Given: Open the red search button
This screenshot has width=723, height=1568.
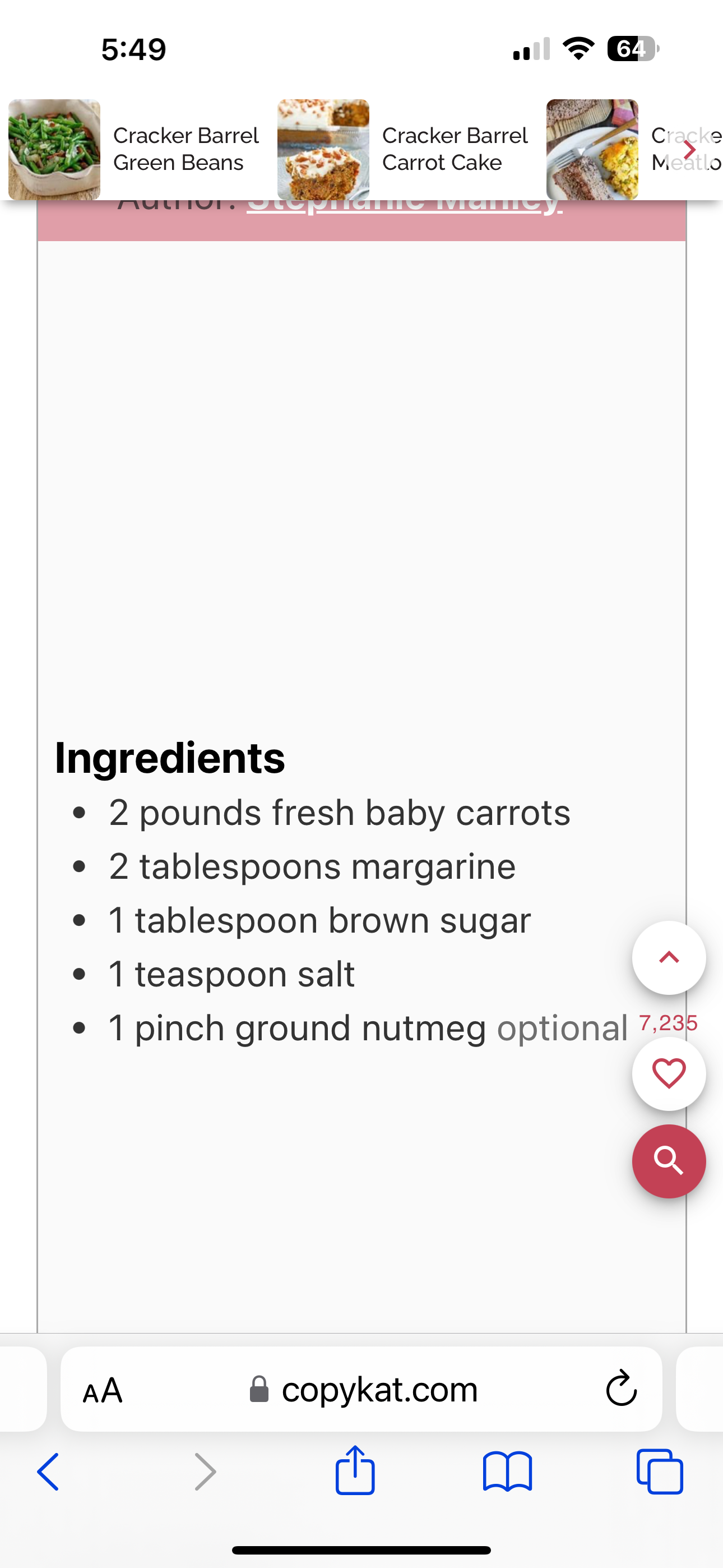Looking at the screenshot, I should click(x=669, y=1161).
